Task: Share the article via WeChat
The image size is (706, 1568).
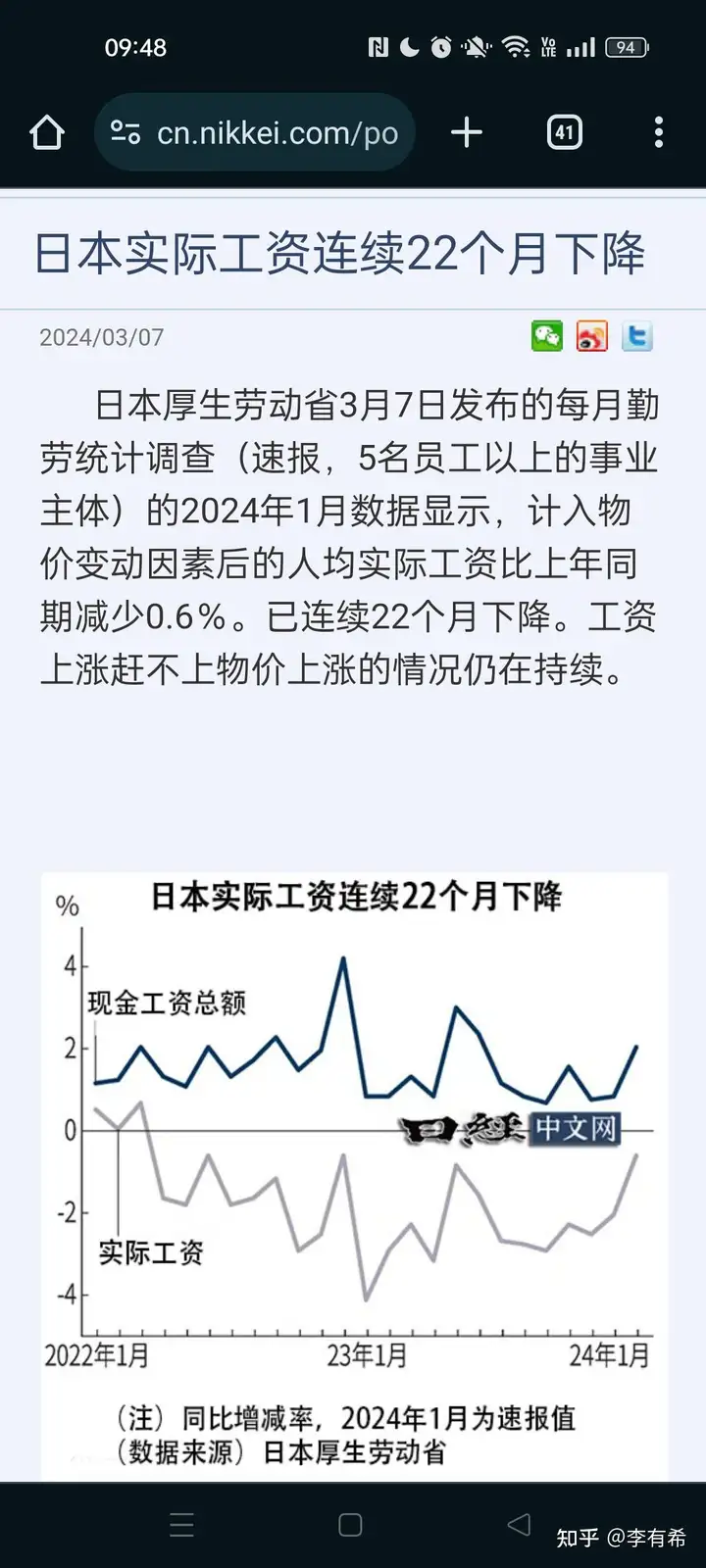Action: (547, 336)
